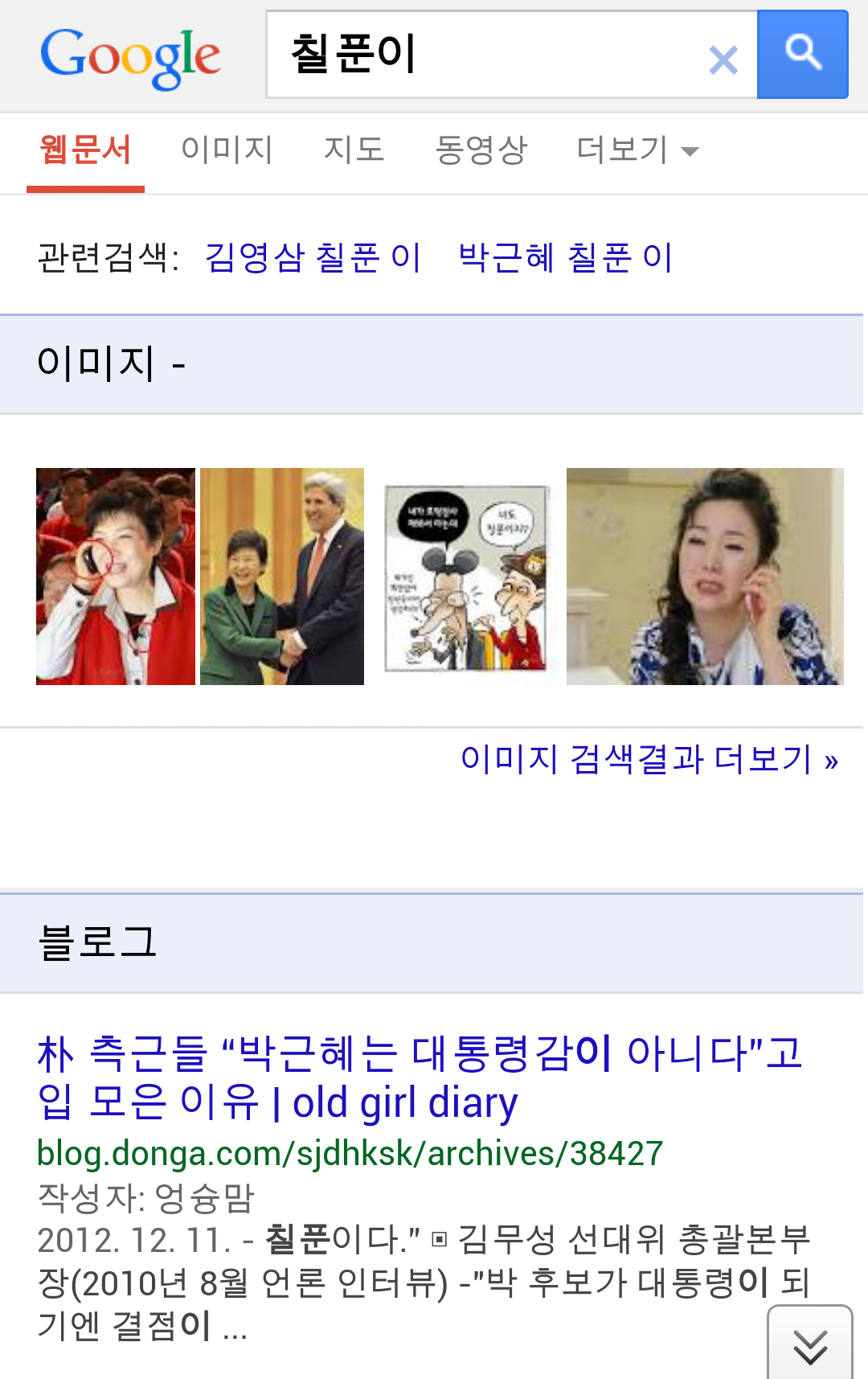868x1379 pixels.
Task: Open related search 김영삼 칠푼이
Action: click(313, 257)
